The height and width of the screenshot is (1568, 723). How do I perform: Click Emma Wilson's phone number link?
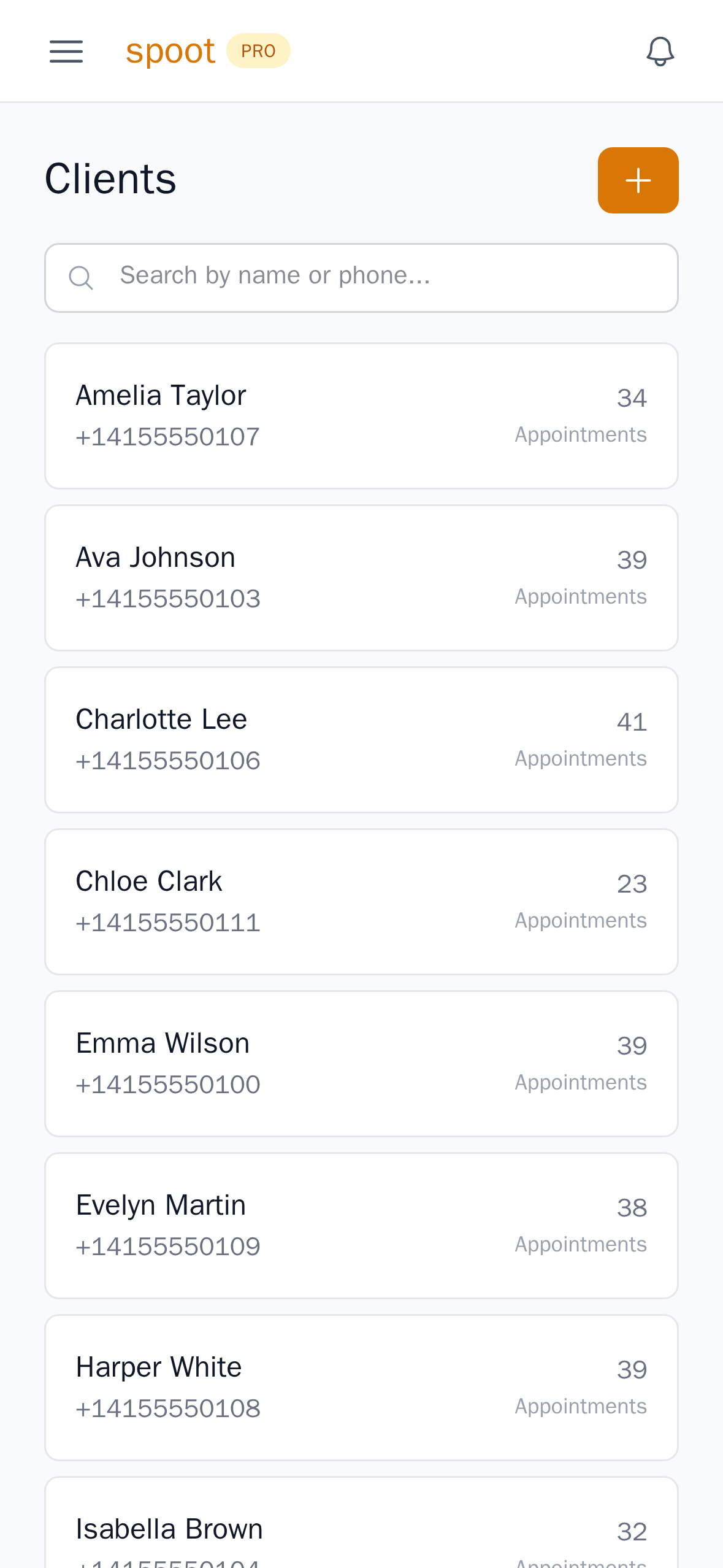point(168,1084)
